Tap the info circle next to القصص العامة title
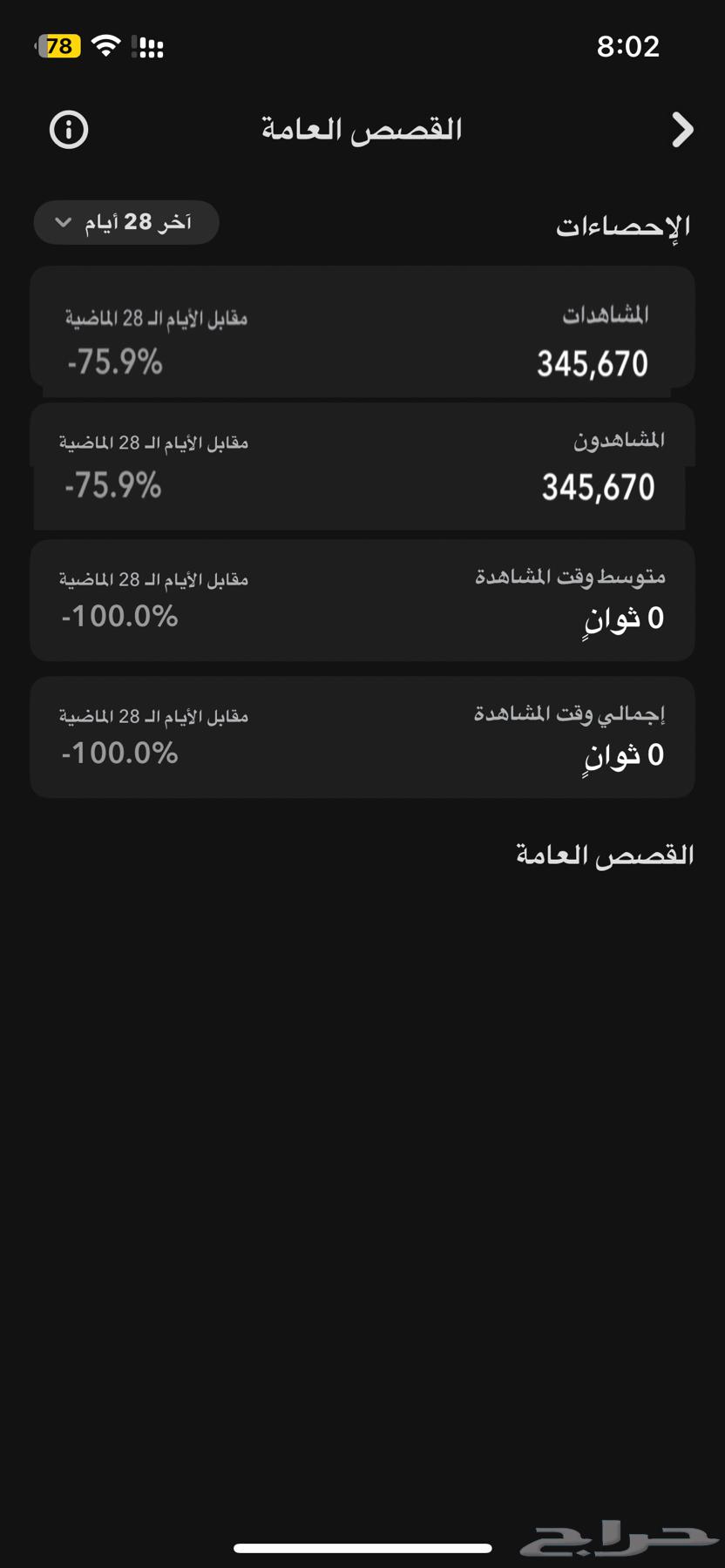 click(68, 129)
